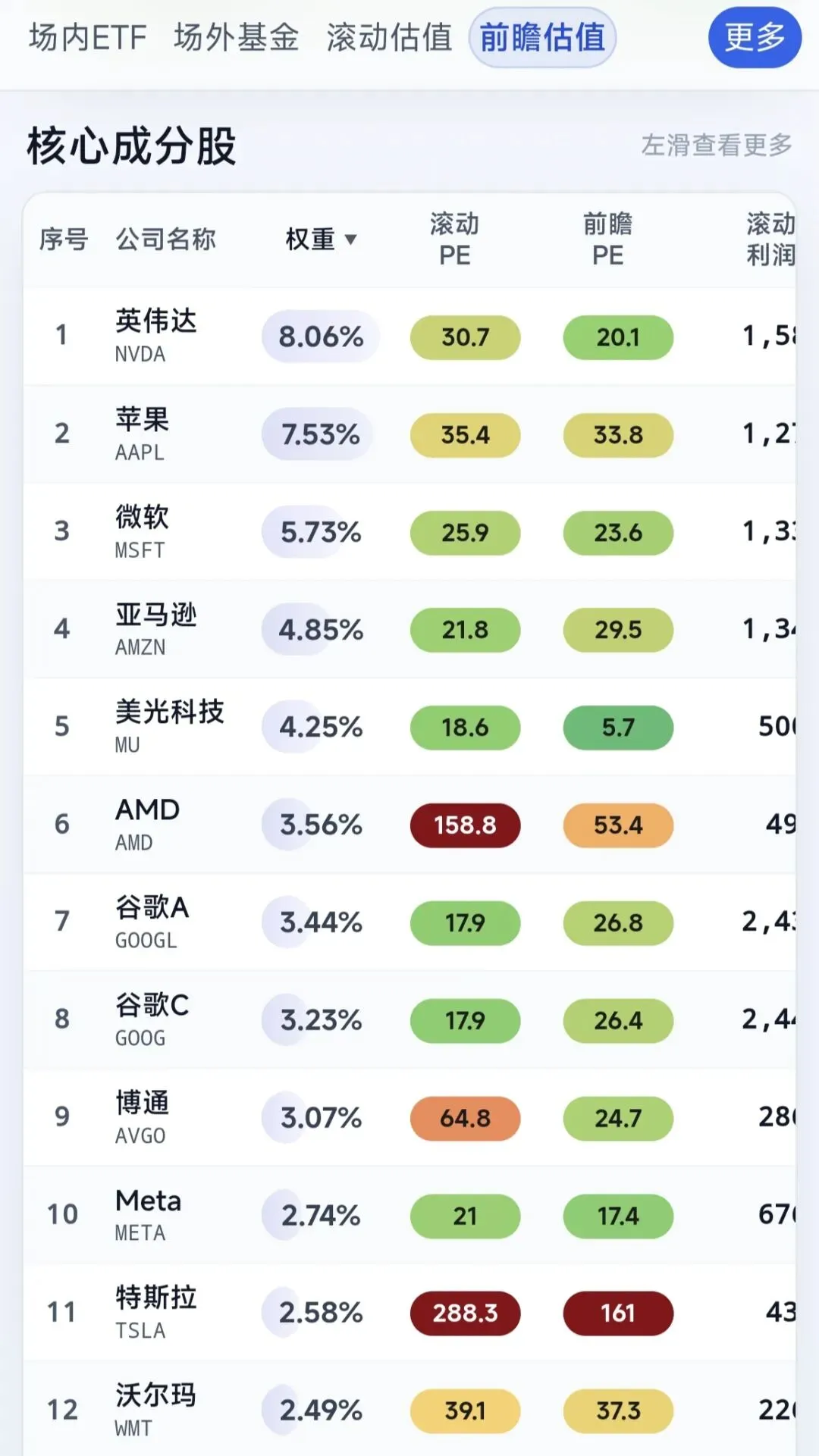This screenshot has width=819, height=1456.
Task: Open the 博通 AVGO row
Action: tap(409, 1117)
